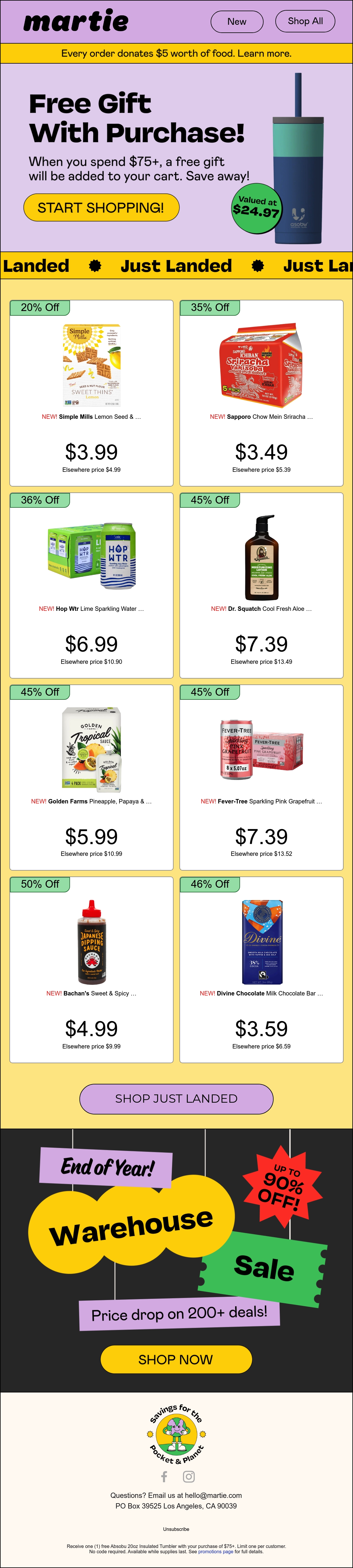
Task: Open the promotions page link
Action: pyautogui.click(x=216, y=1552)
